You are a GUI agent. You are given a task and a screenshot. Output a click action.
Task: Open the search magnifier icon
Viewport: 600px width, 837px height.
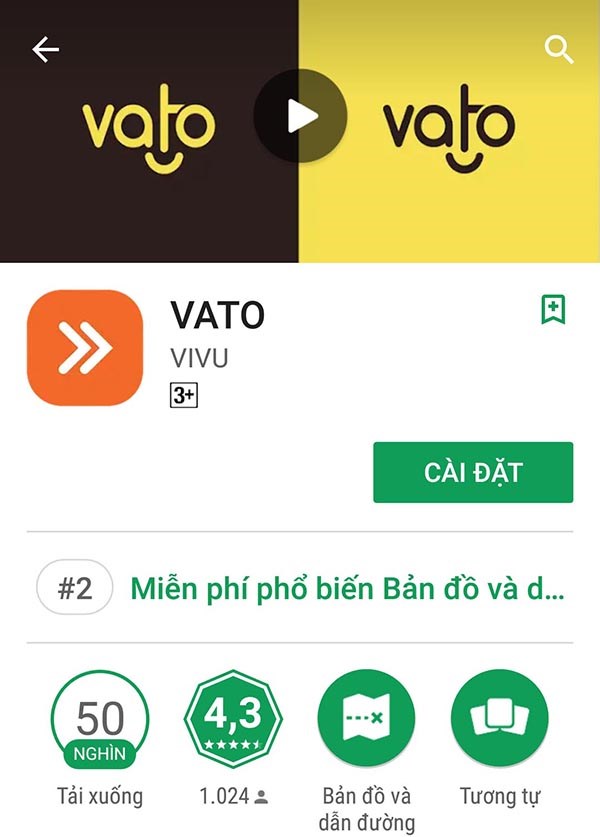point(558,49)
